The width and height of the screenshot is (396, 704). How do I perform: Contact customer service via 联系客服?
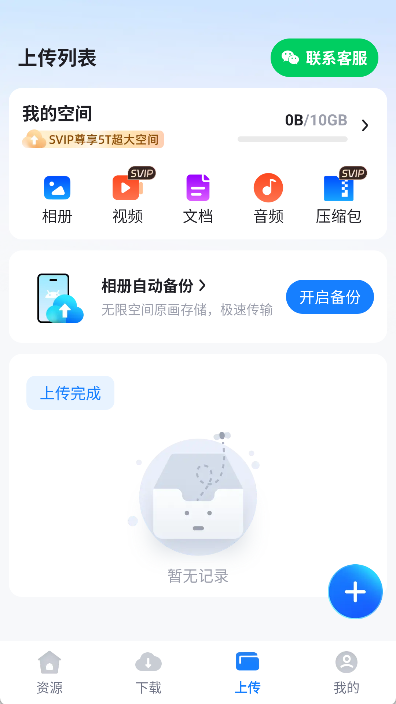(x=324, y=57)
